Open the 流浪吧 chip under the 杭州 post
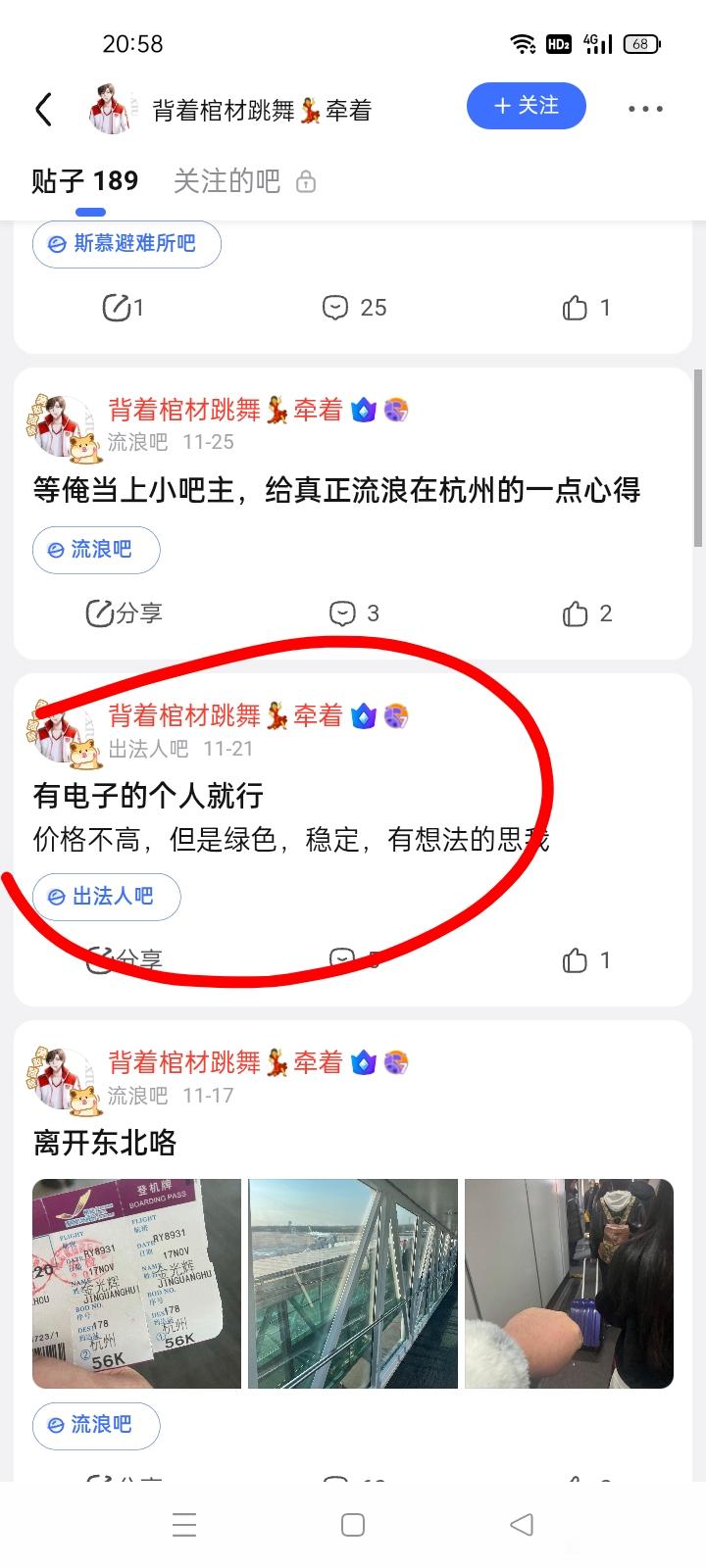 click(96, 549)
